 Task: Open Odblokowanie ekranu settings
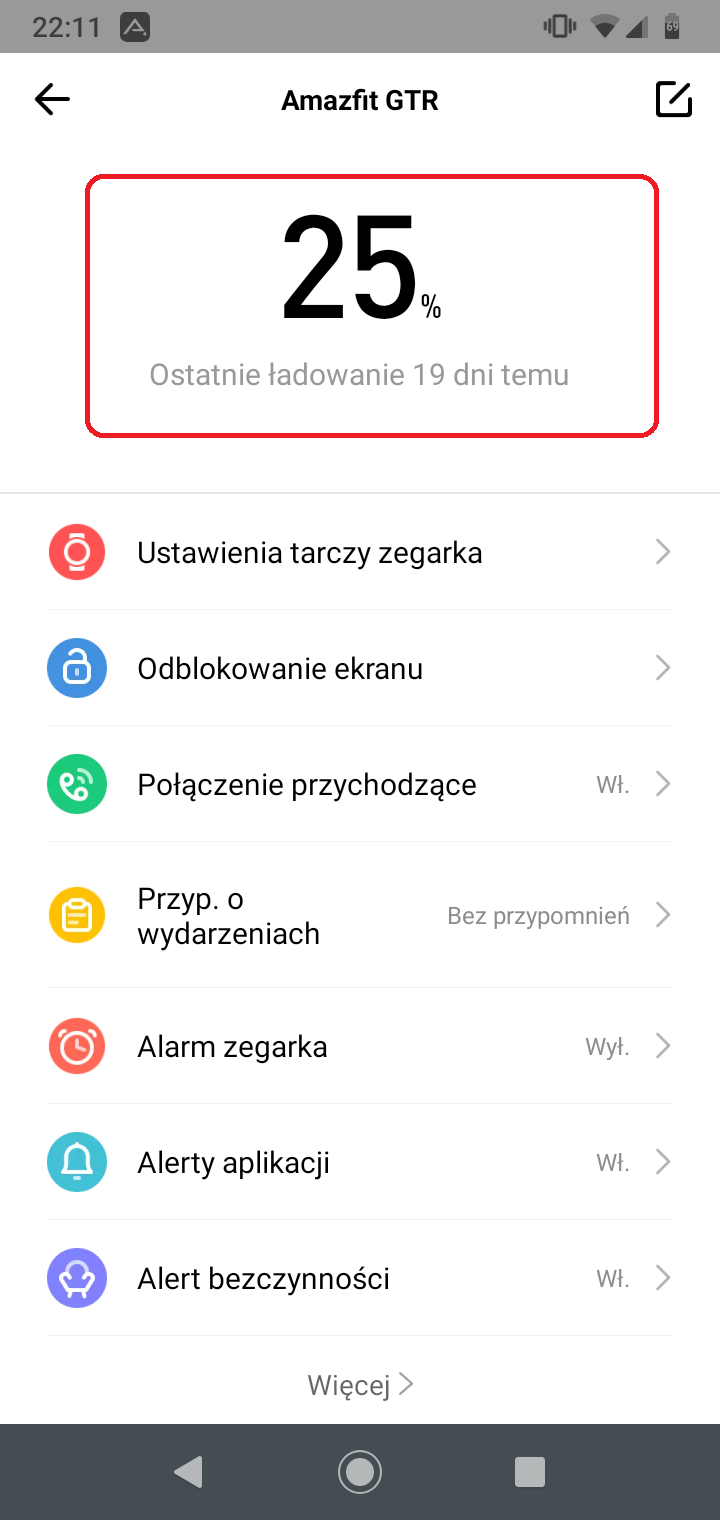click(x=360, y=668)
